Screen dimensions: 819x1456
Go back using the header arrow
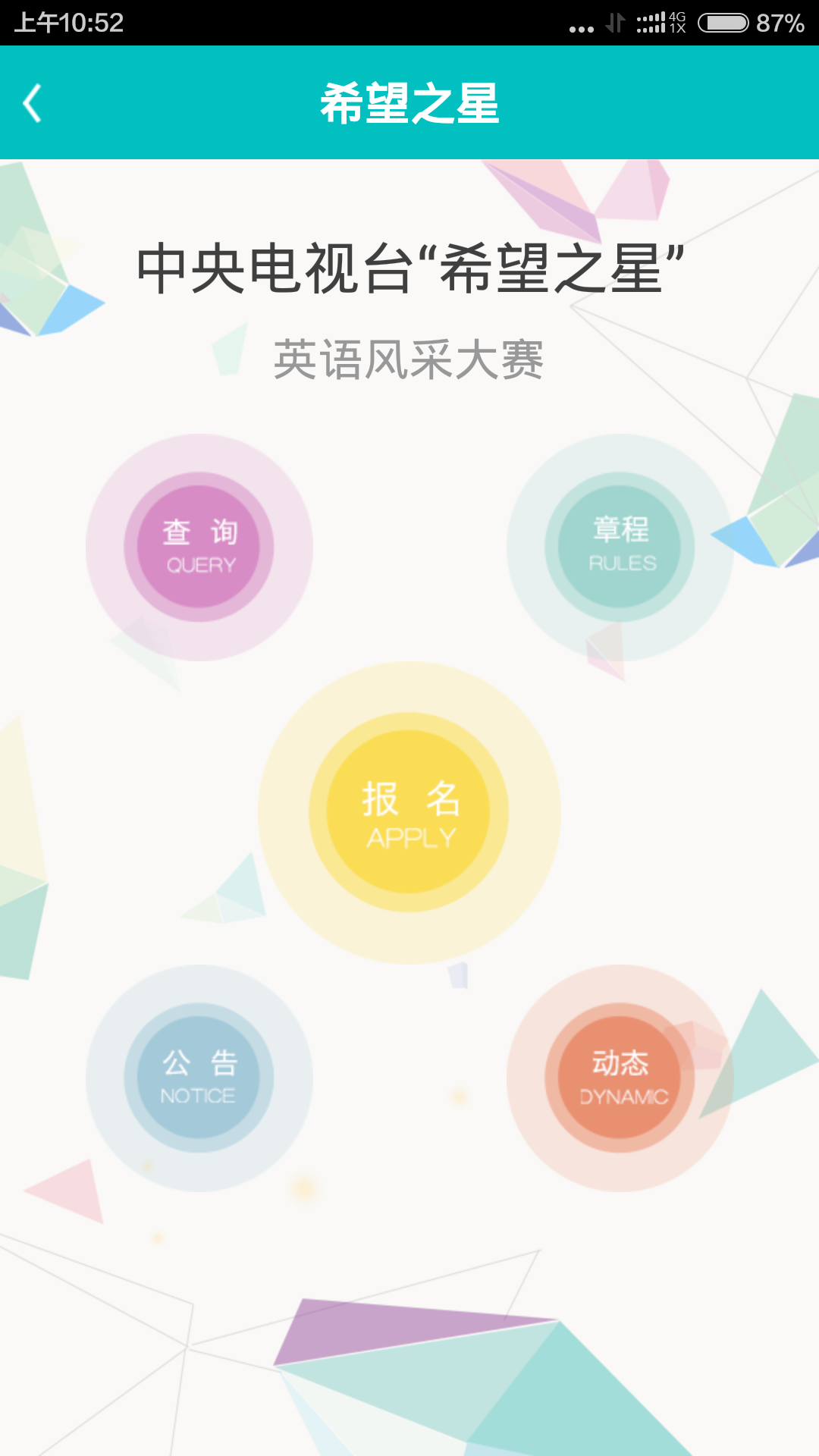(32, 103)
